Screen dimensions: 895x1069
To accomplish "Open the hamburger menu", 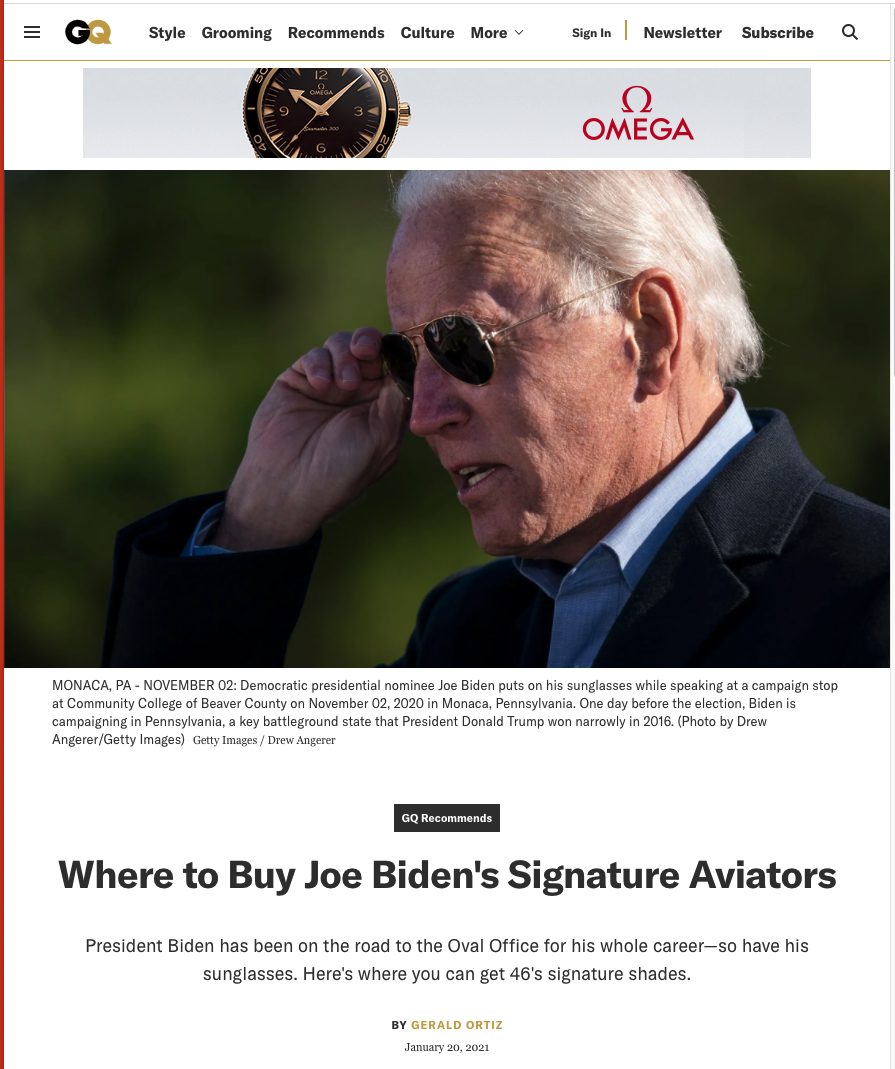I will coord(32,32).
